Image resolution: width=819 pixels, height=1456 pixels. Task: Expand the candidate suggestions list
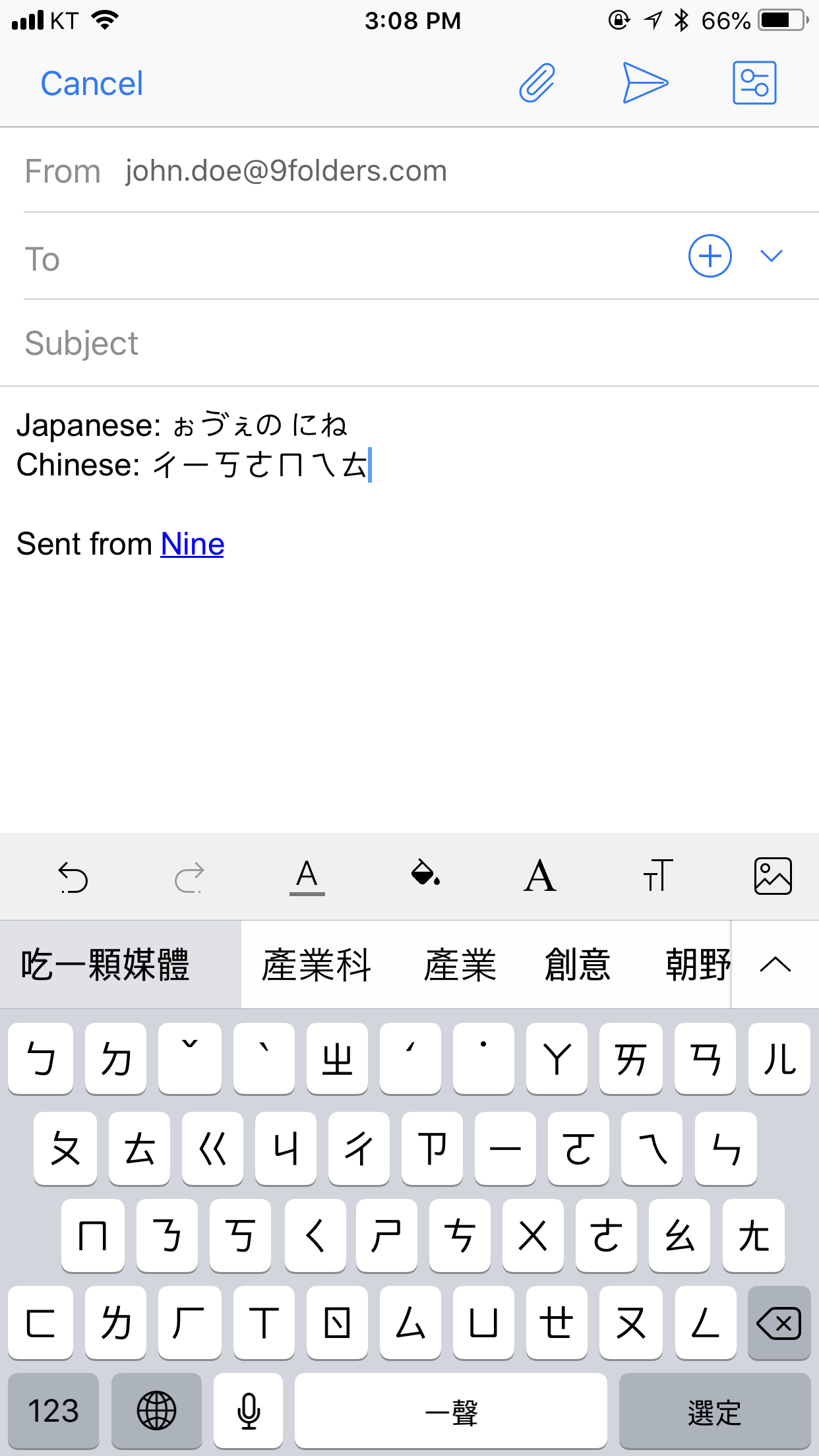pos(775,965)
